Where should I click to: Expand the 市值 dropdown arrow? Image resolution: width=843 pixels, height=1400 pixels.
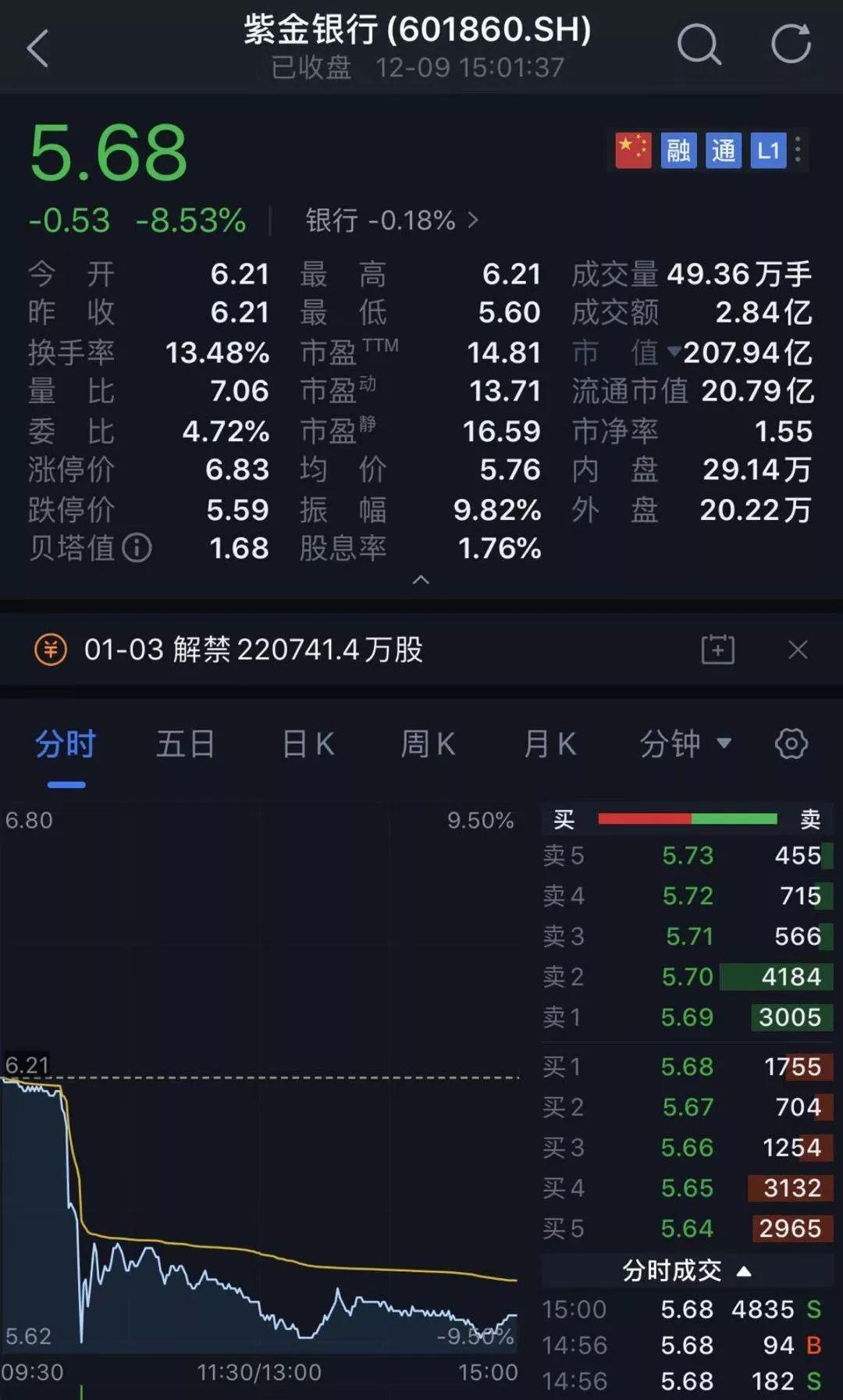673,352
